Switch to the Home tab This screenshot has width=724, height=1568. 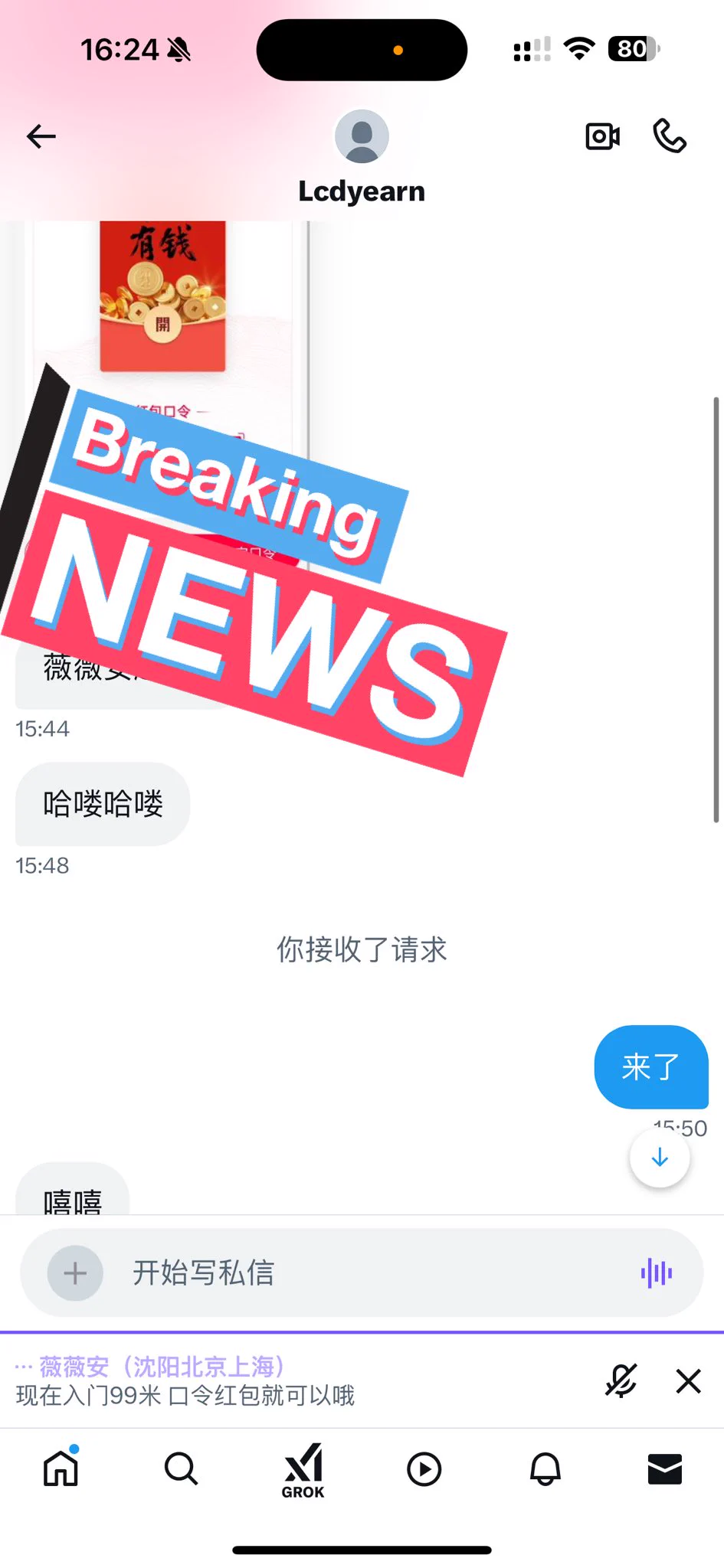pyautogui.click(x=61, y=1468)
